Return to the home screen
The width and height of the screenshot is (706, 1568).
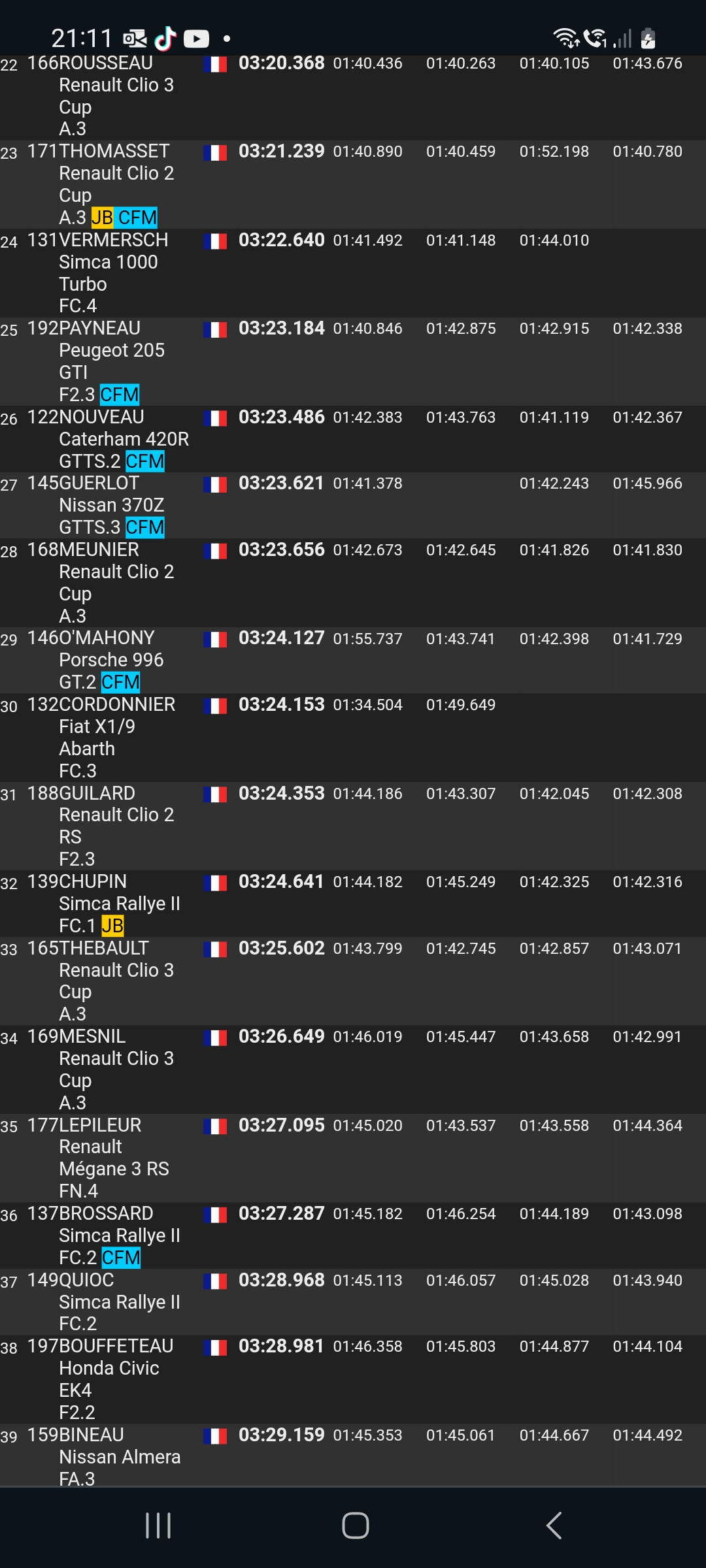point(355,1526)
